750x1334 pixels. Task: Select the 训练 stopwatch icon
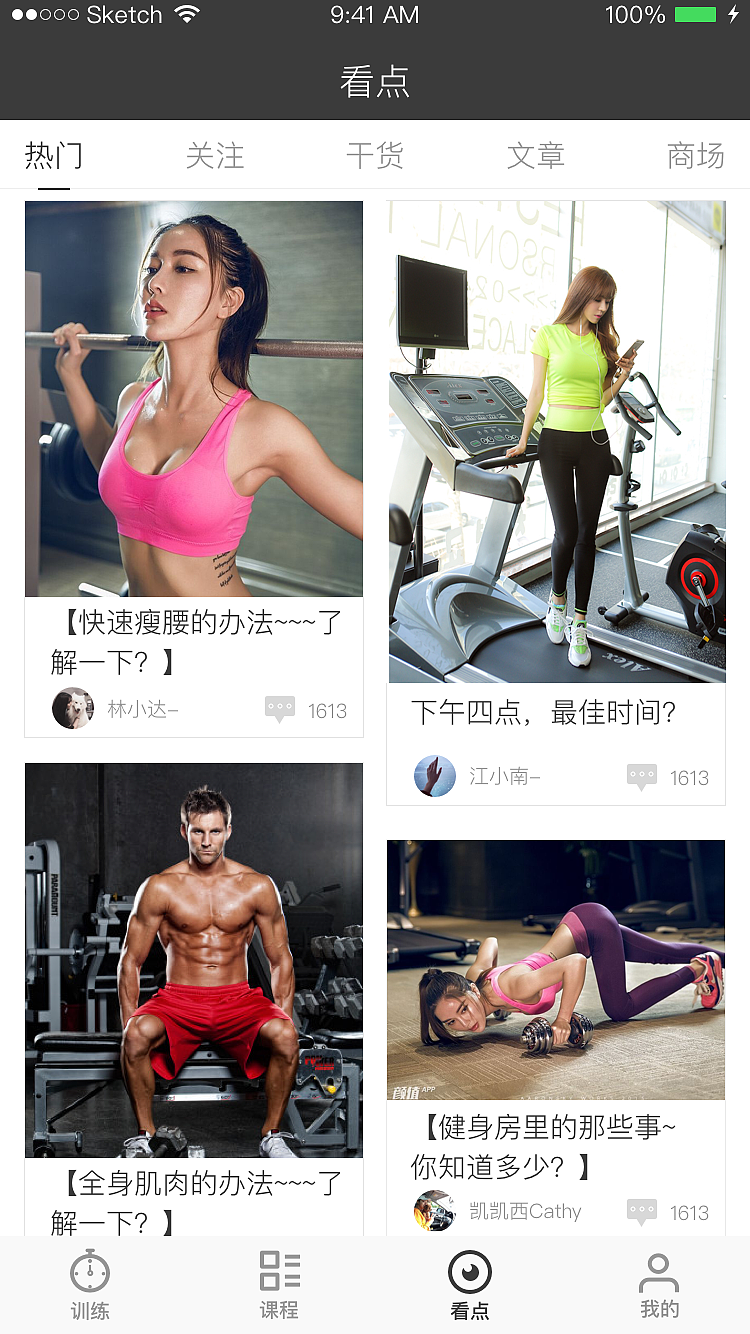click(90, 1271)
